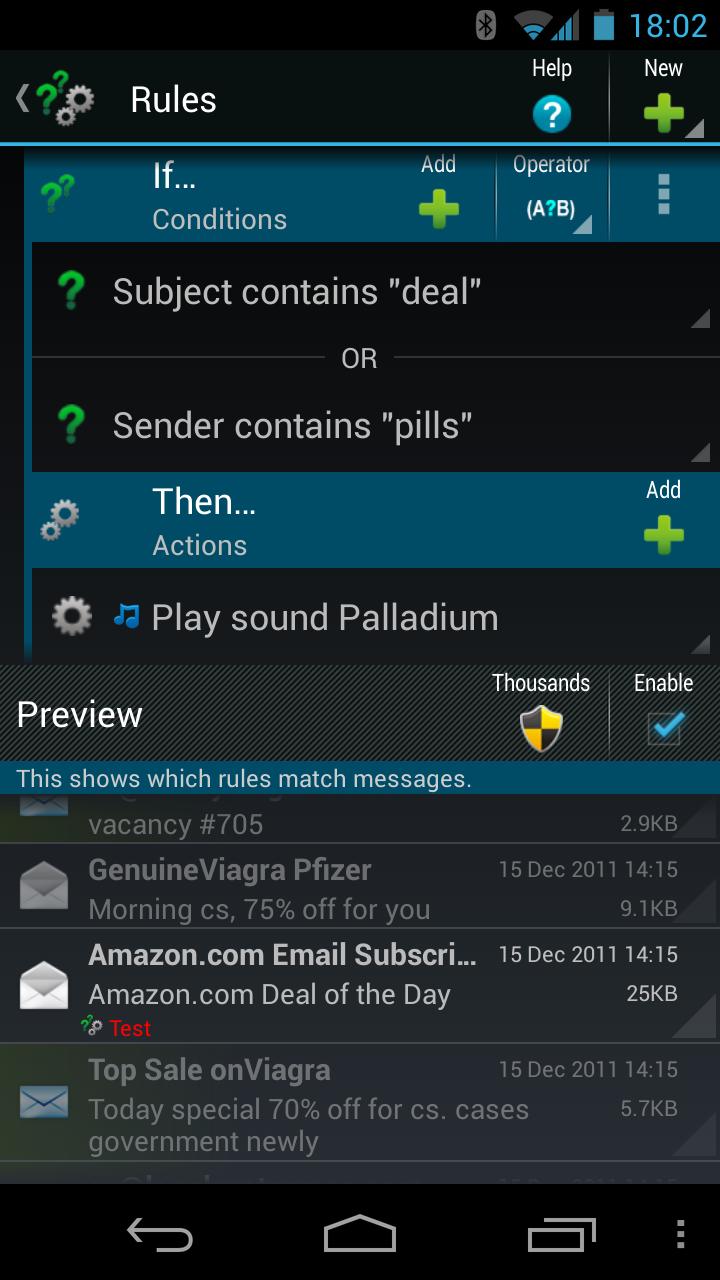Screen dimensions: 720x1280
Task: Add a new action under Then
Action: [663, 518]
